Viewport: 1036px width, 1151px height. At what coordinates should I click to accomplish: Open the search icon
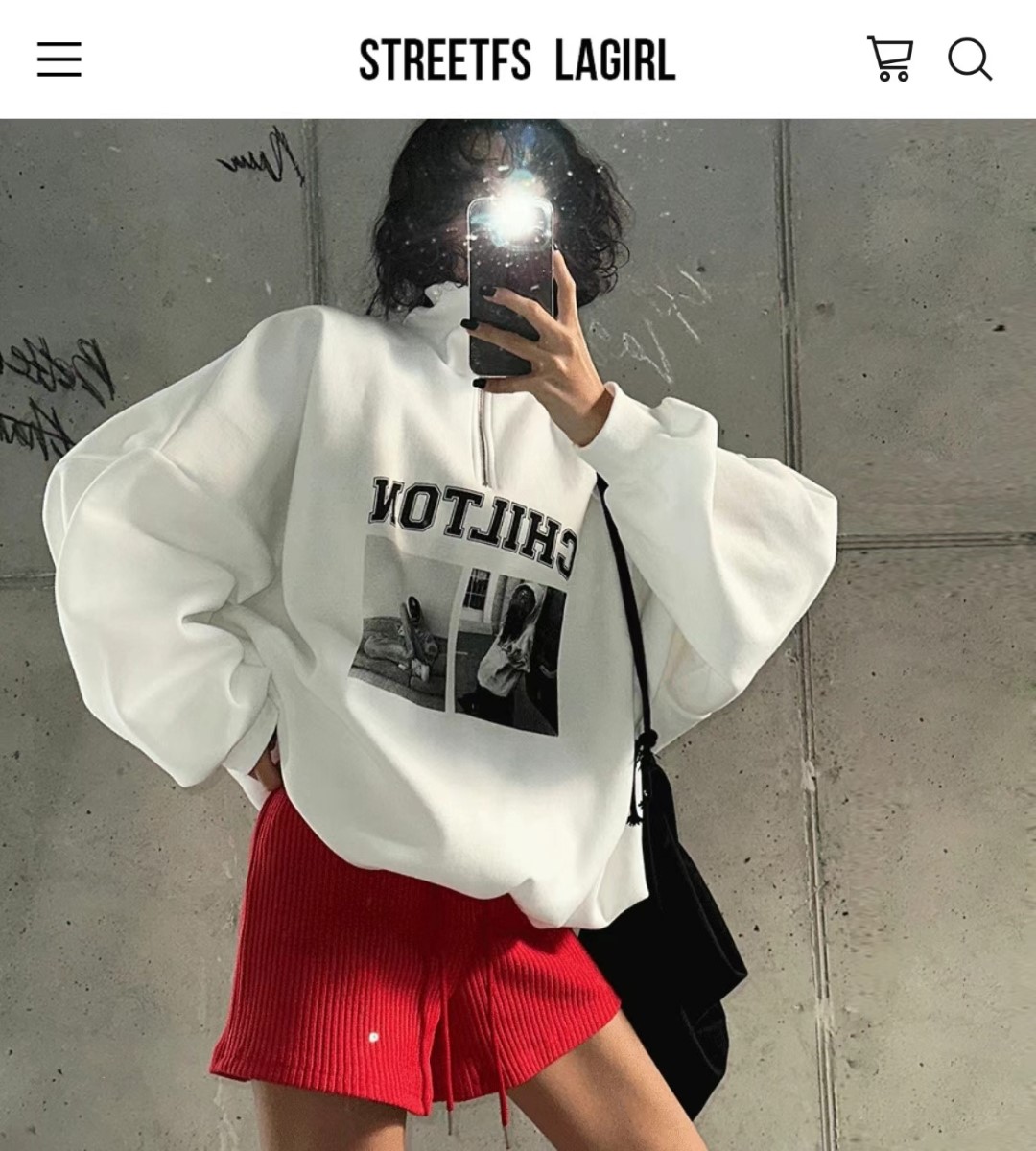(x=970, y=59)
